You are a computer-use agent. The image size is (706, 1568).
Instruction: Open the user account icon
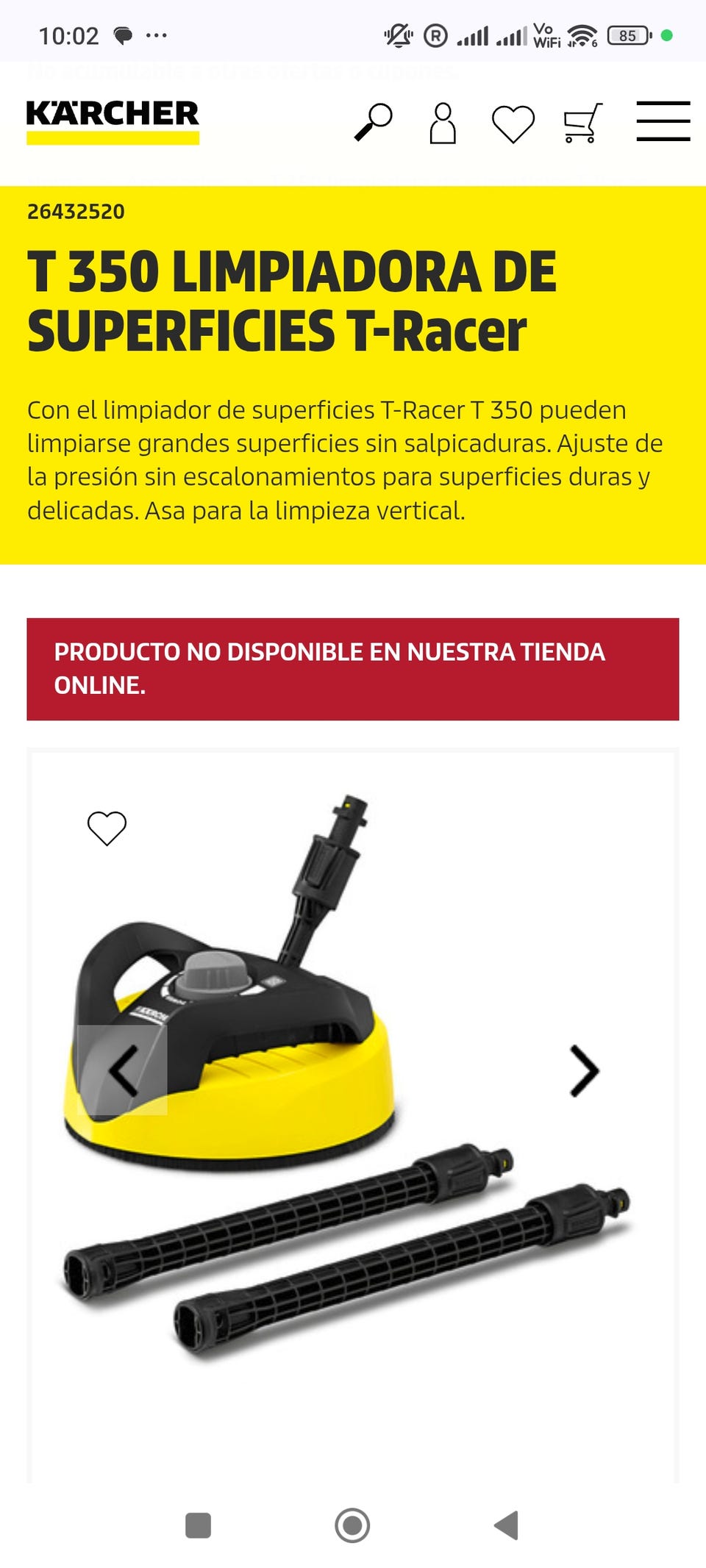(x=443, y=123)
